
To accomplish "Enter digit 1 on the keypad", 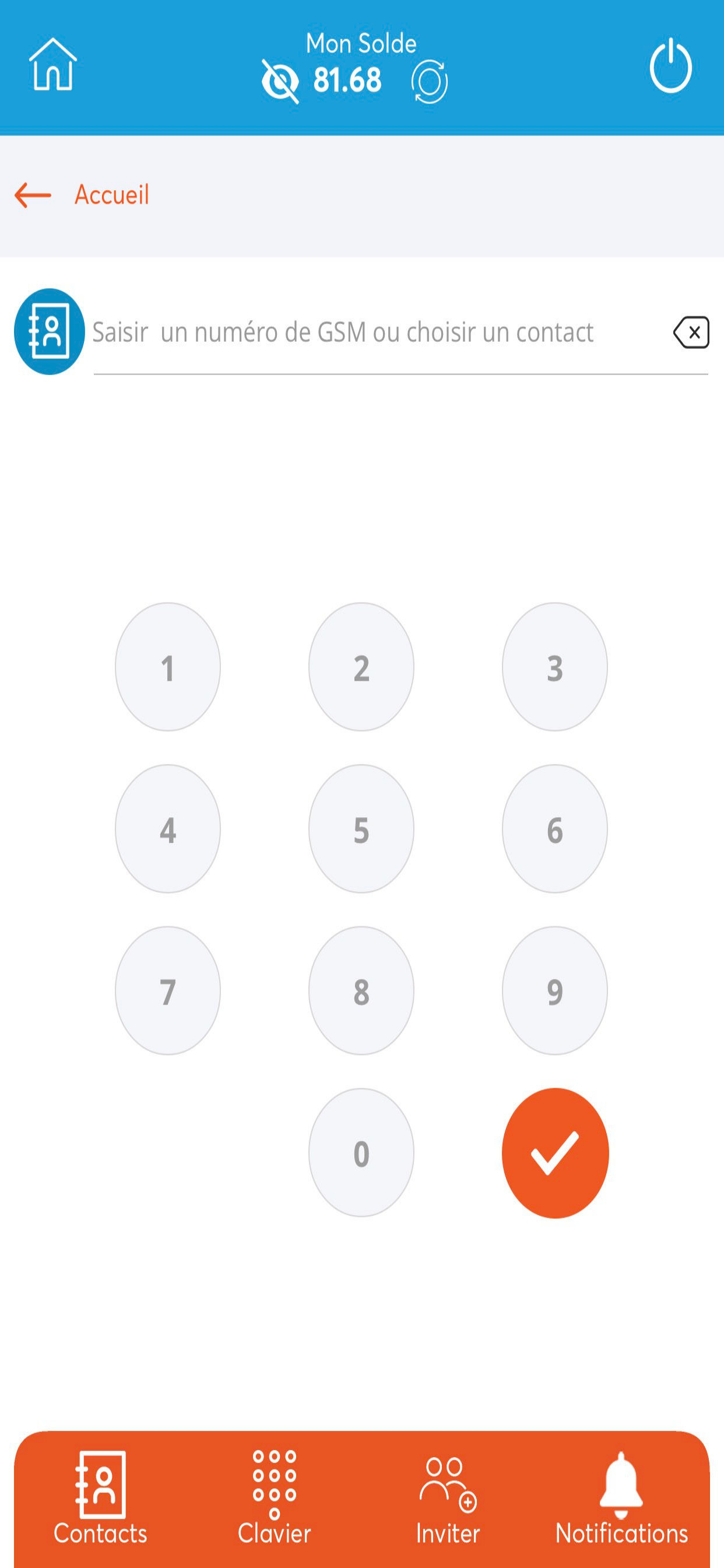I will (x=168, y=667).
